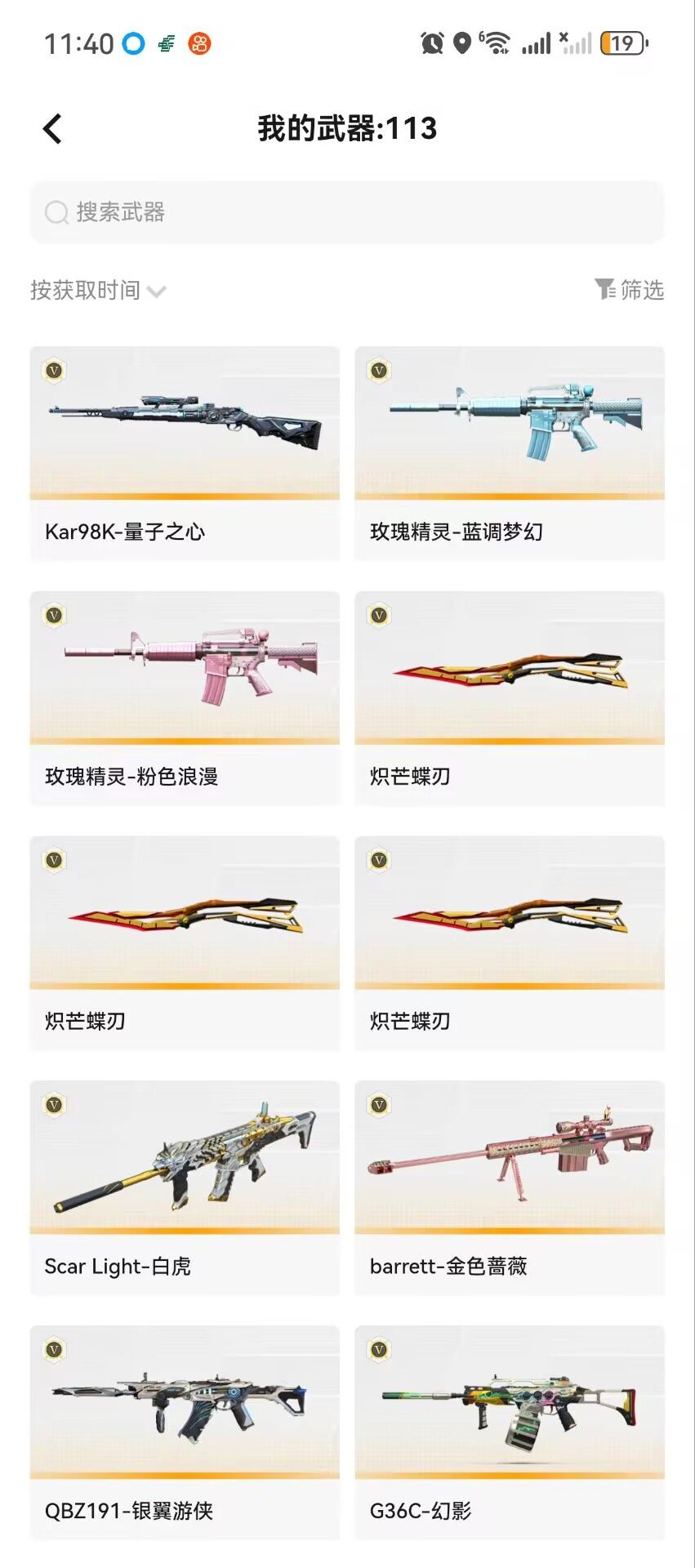Open the Scar Light-白虎 weapon card
Viewport: 695px width, 1568px height.
(185, 1188)
